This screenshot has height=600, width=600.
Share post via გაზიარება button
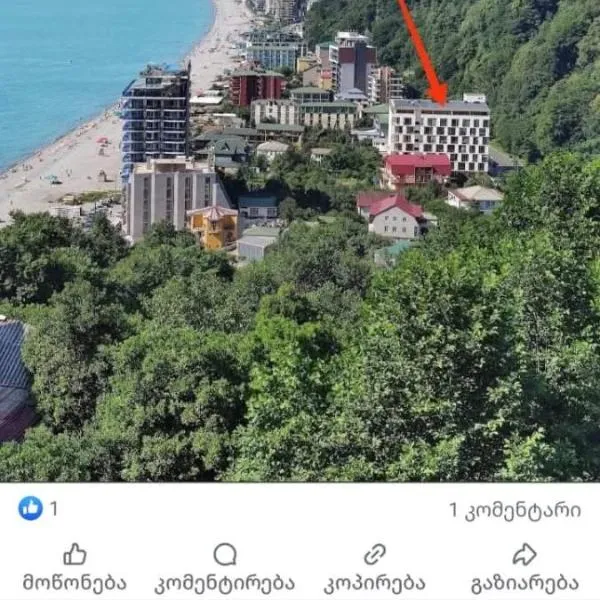tap(524, 567)
